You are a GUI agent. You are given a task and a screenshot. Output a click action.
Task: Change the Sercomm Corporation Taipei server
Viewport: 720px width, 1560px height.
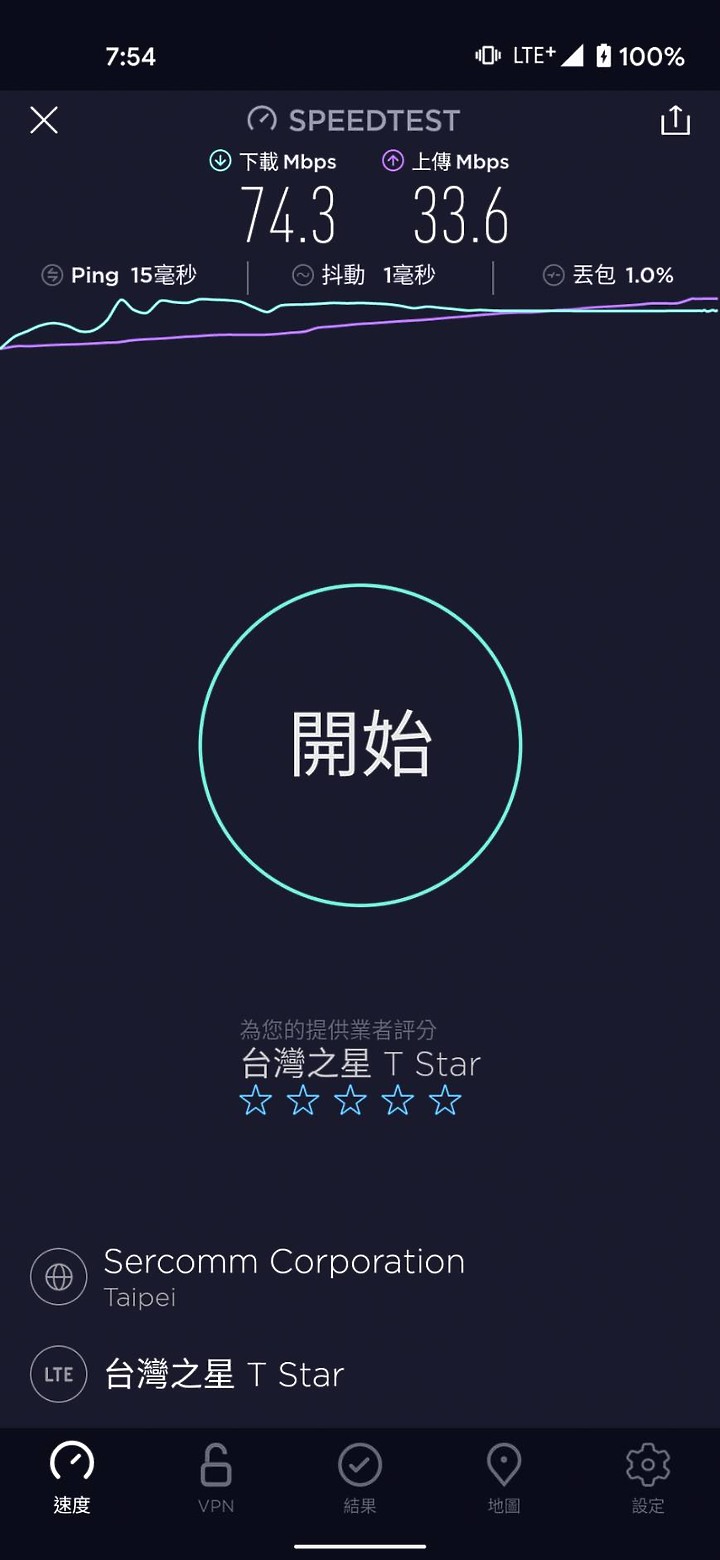[x=360, y=1276]
